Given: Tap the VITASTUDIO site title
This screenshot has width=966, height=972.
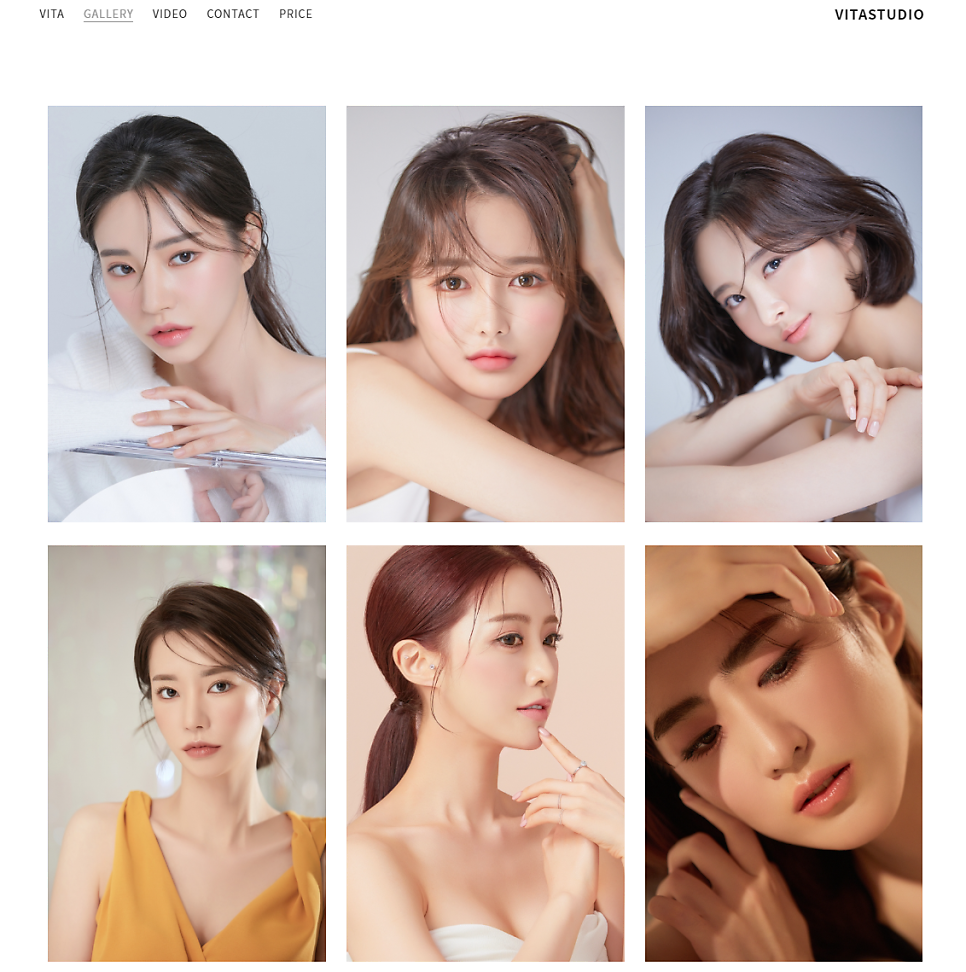Looking at the screenshot, I should tap(879, 15).
